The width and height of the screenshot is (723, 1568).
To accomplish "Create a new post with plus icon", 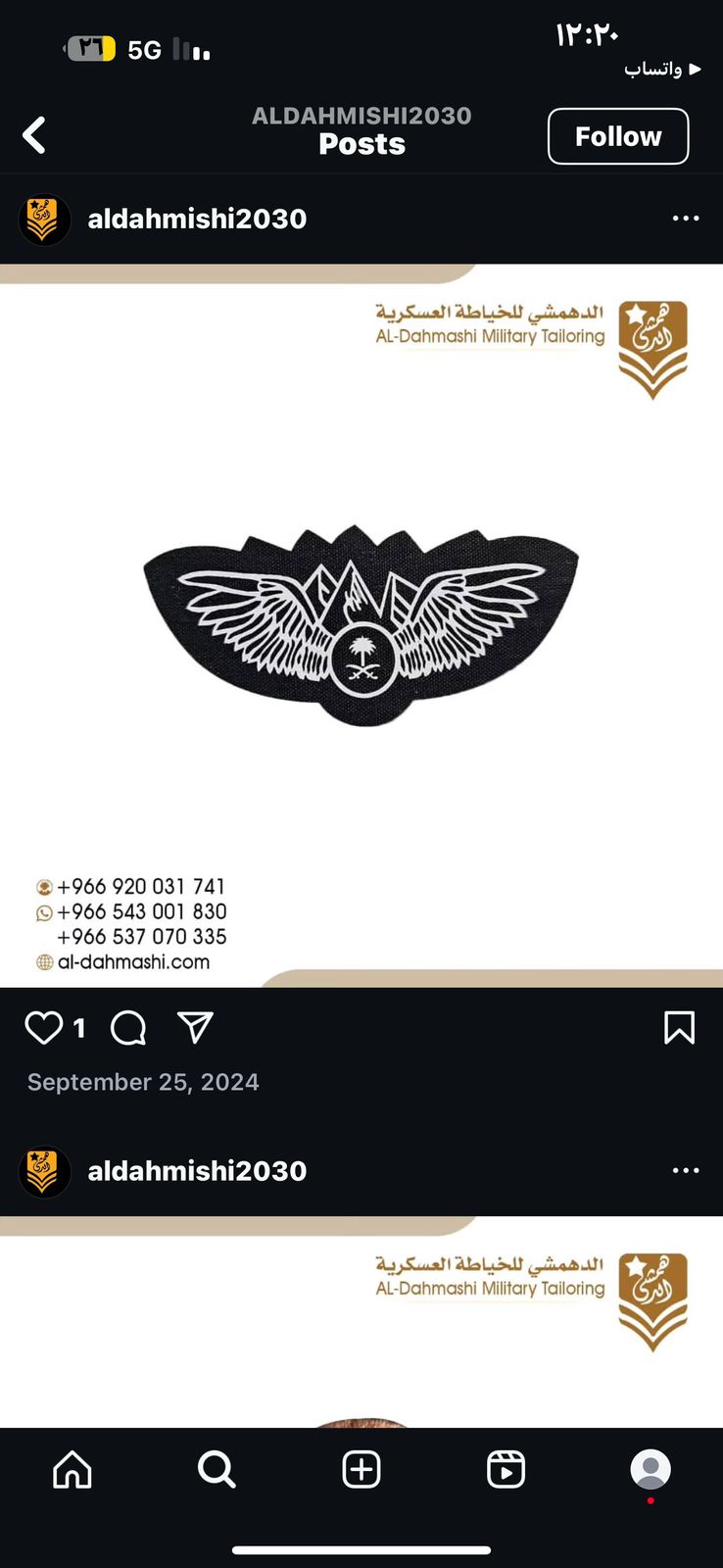I will (x=361, y=1469).
